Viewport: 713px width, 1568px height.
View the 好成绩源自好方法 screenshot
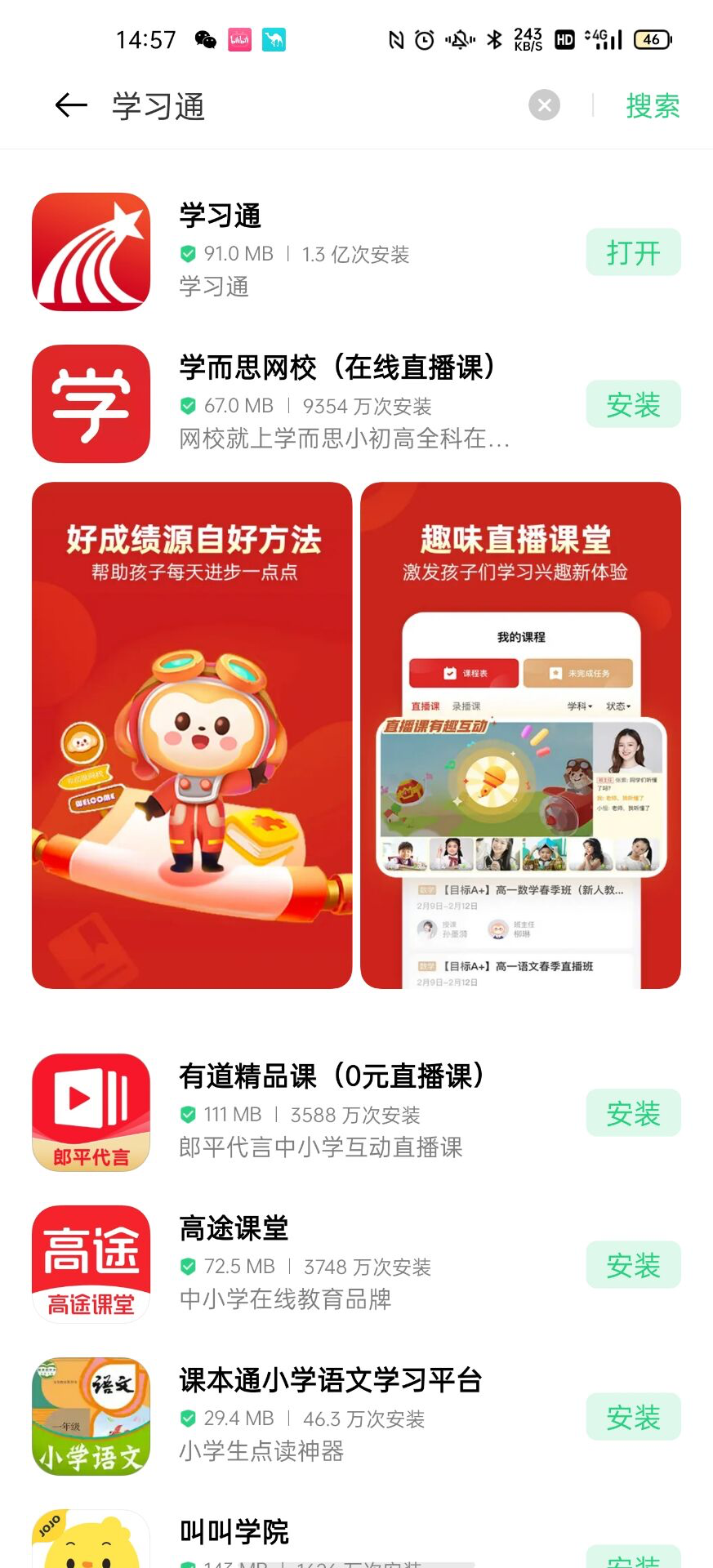pyautogui.click(x=192, y=735)
